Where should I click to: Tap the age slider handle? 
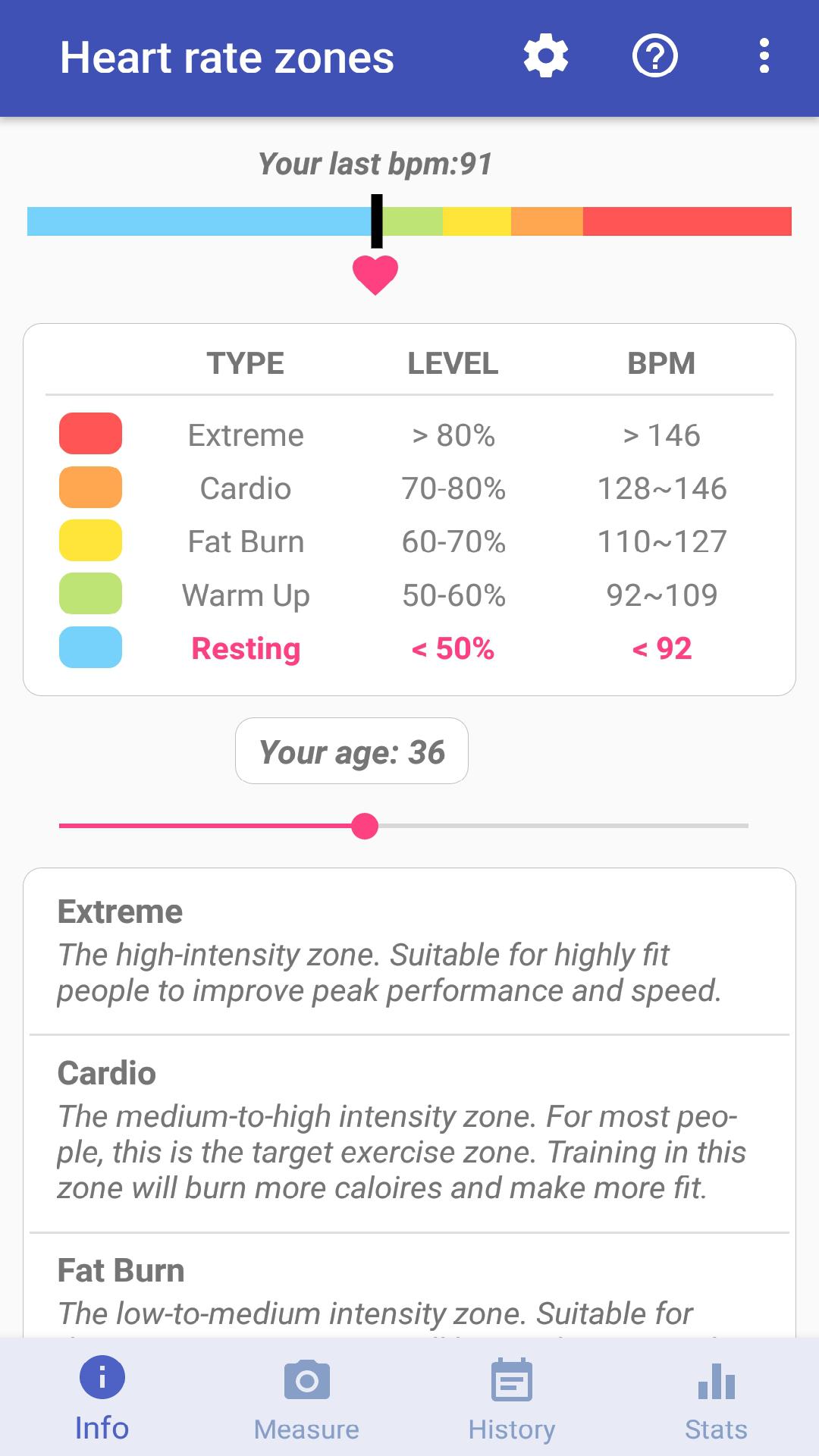(365, 826)
